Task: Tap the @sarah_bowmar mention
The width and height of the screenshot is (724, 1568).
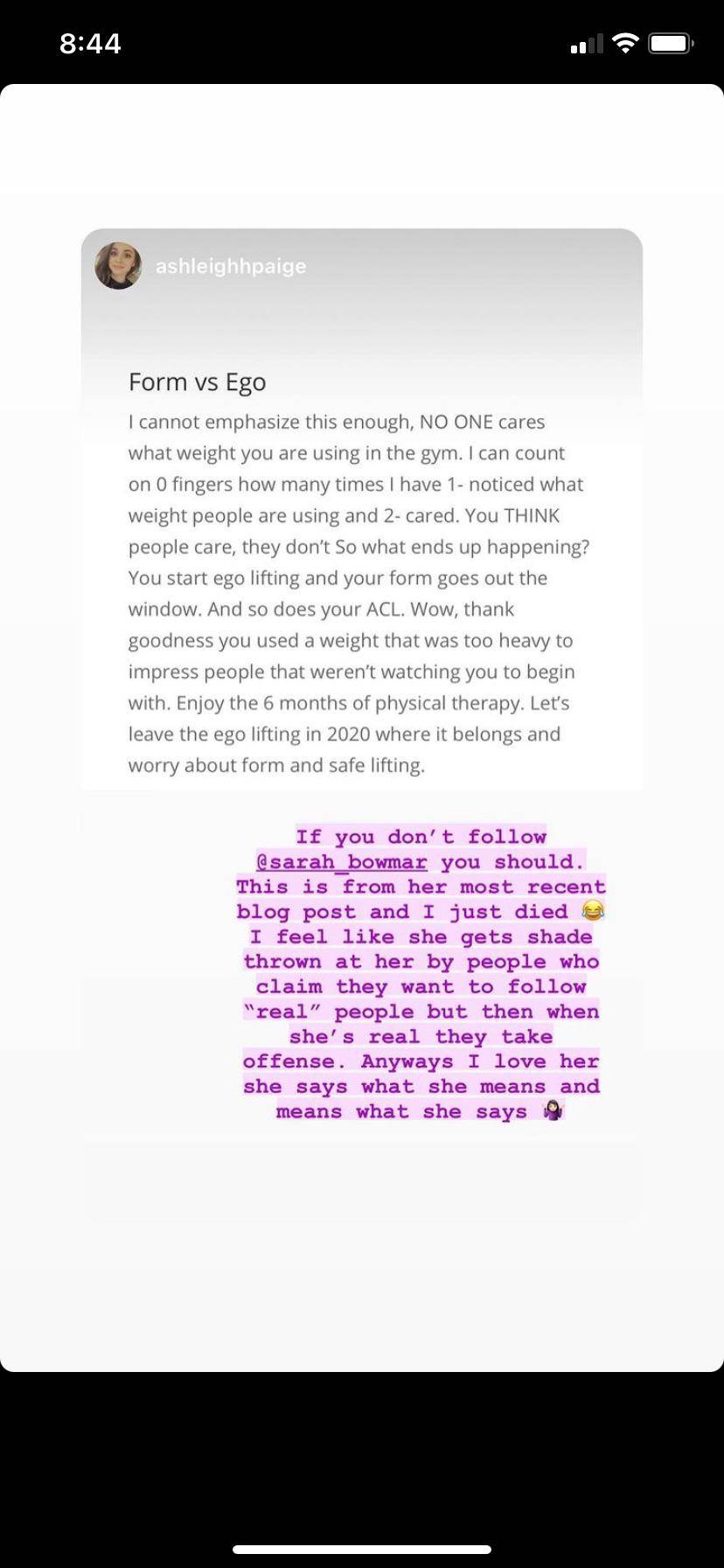Action: coord(342,862)
